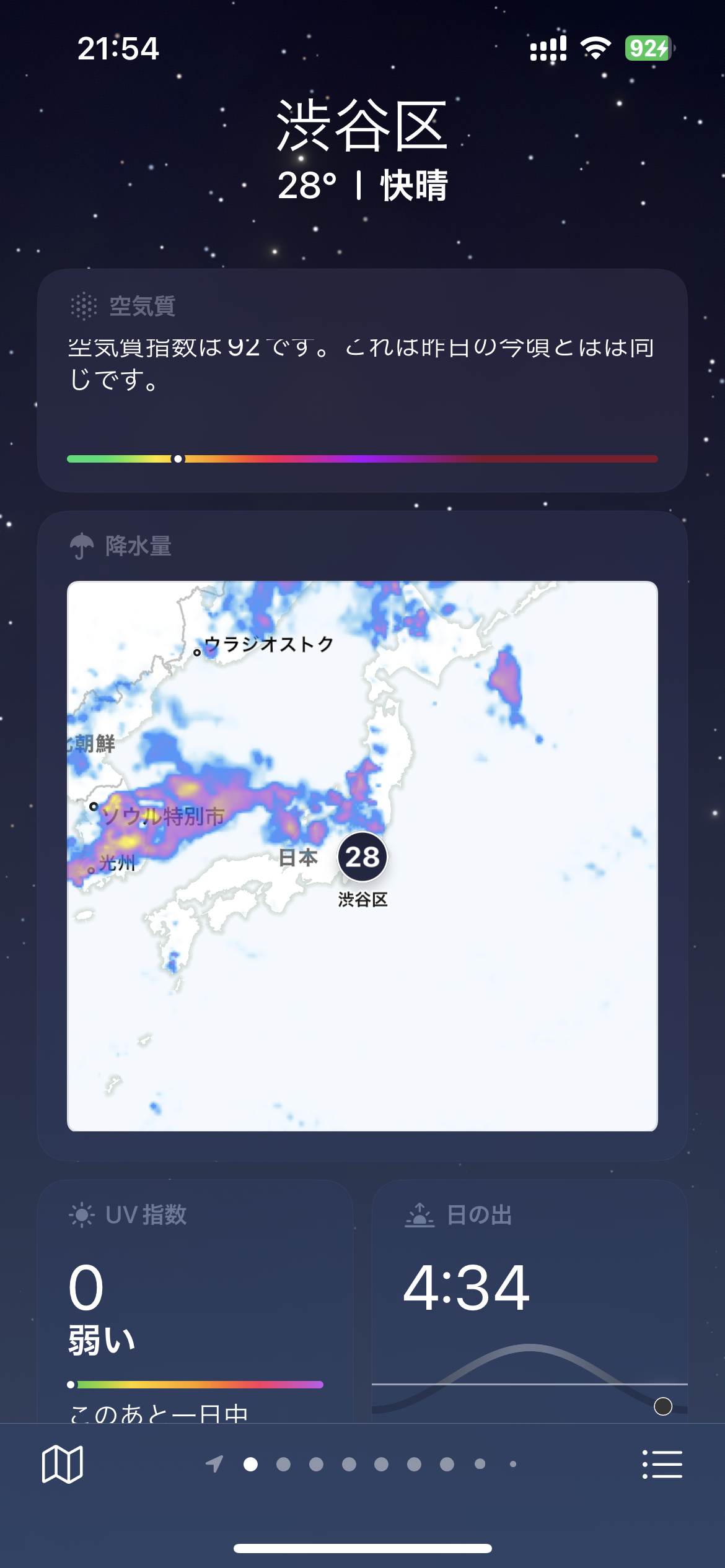Image resolution: width=725 pixels, height=1568 pixels.
Task: Open the 日の出 sunrise card
Action: pos(529,1300)
